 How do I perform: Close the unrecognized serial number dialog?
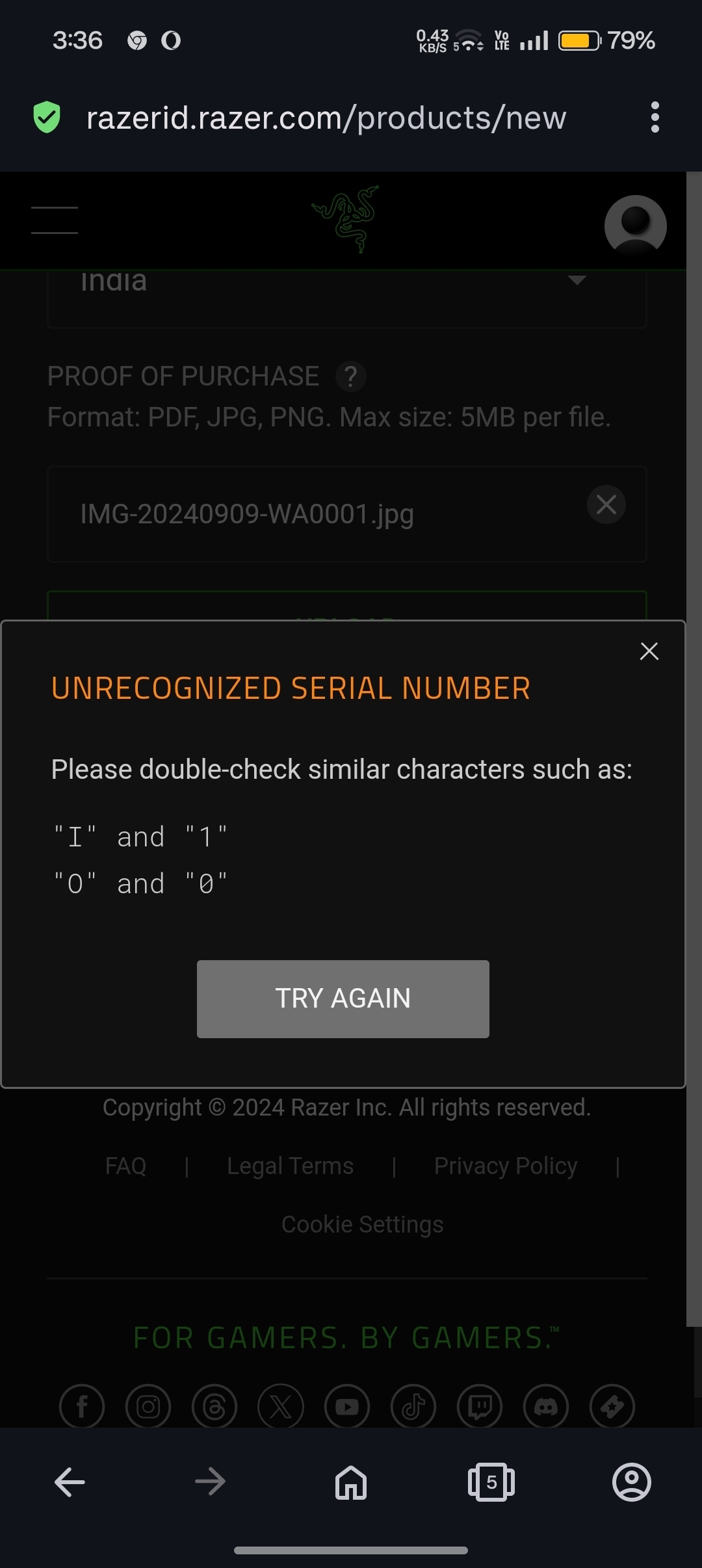[649, 651]
